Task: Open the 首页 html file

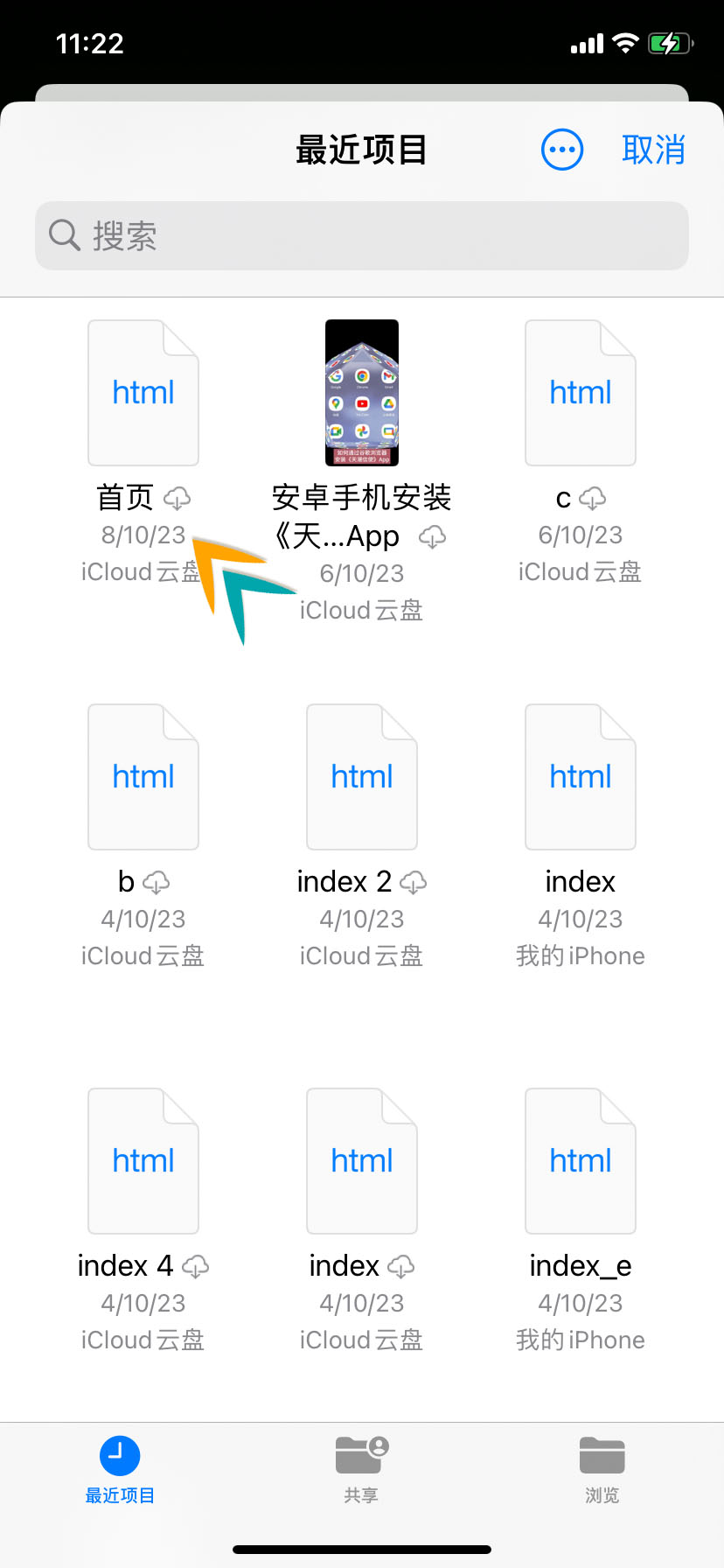Action: pyautogui.click(x=143, y=393)
